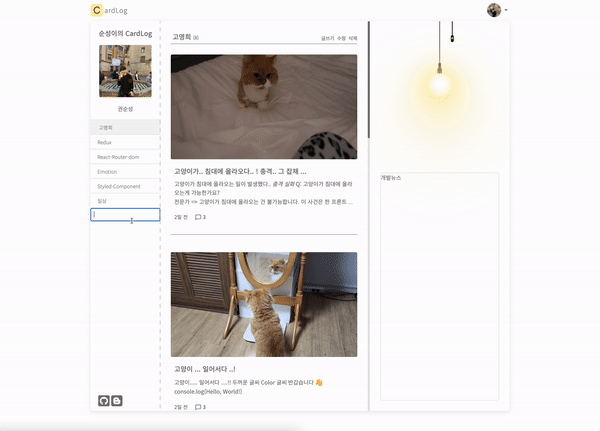Open the Emotion category
Image resolution: width=600 pixels, height=431 pixels.
click(124, 171)
